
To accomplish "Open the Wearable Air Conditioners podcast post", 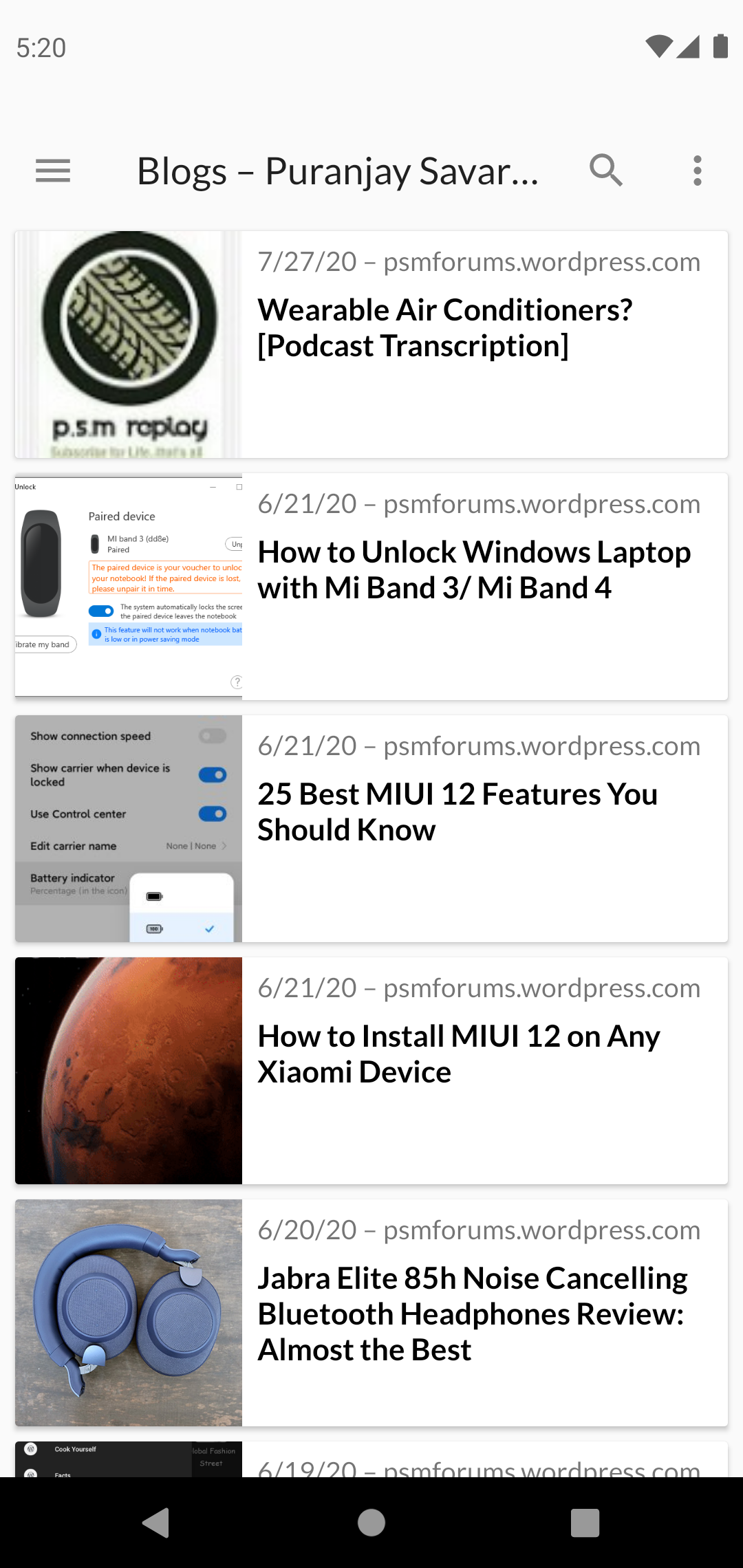I will coord(444,328).
